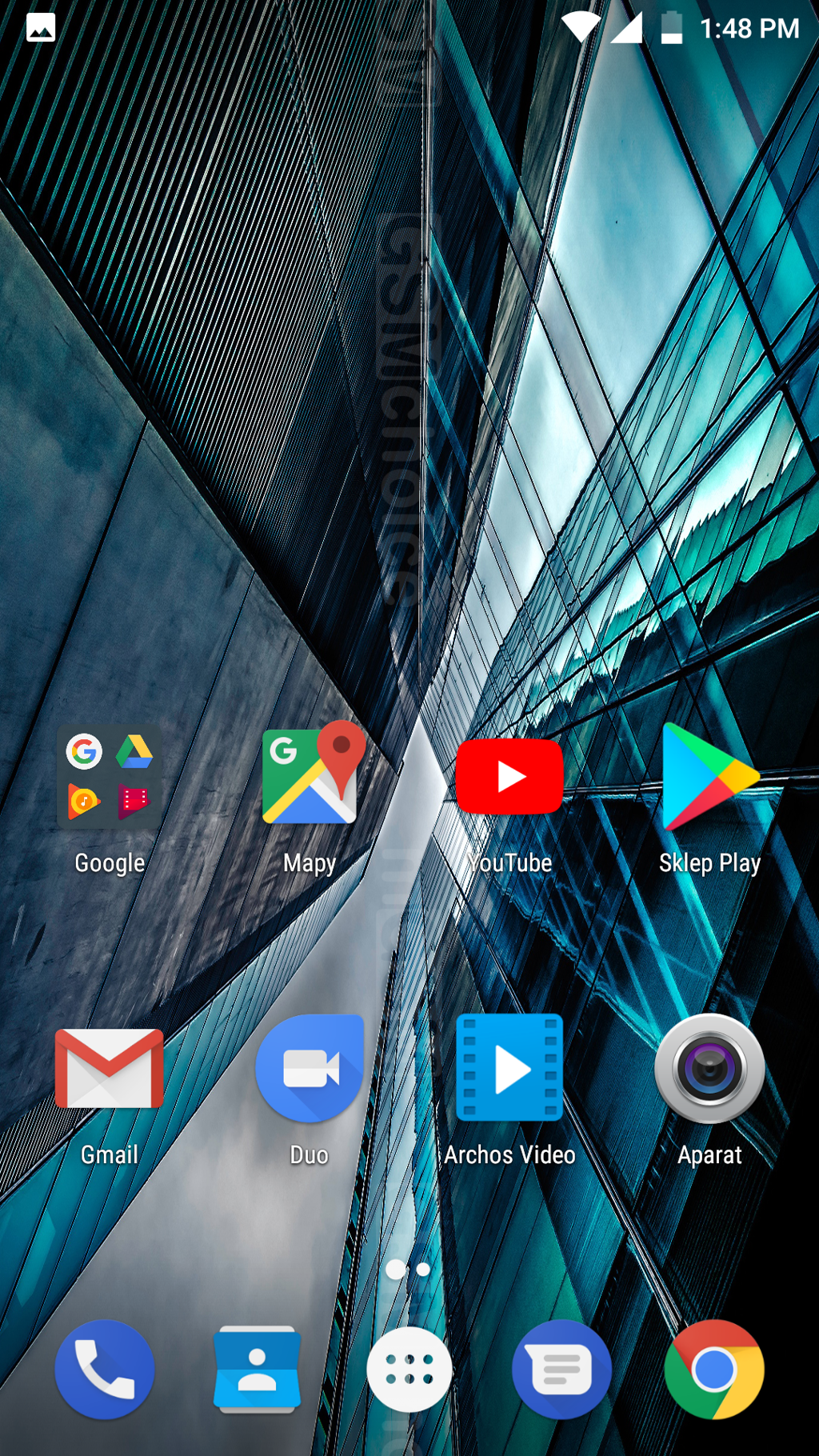Open the Google apps folder
The width and height of the screenshot is (819, 1456).
[x=110, y=777]
